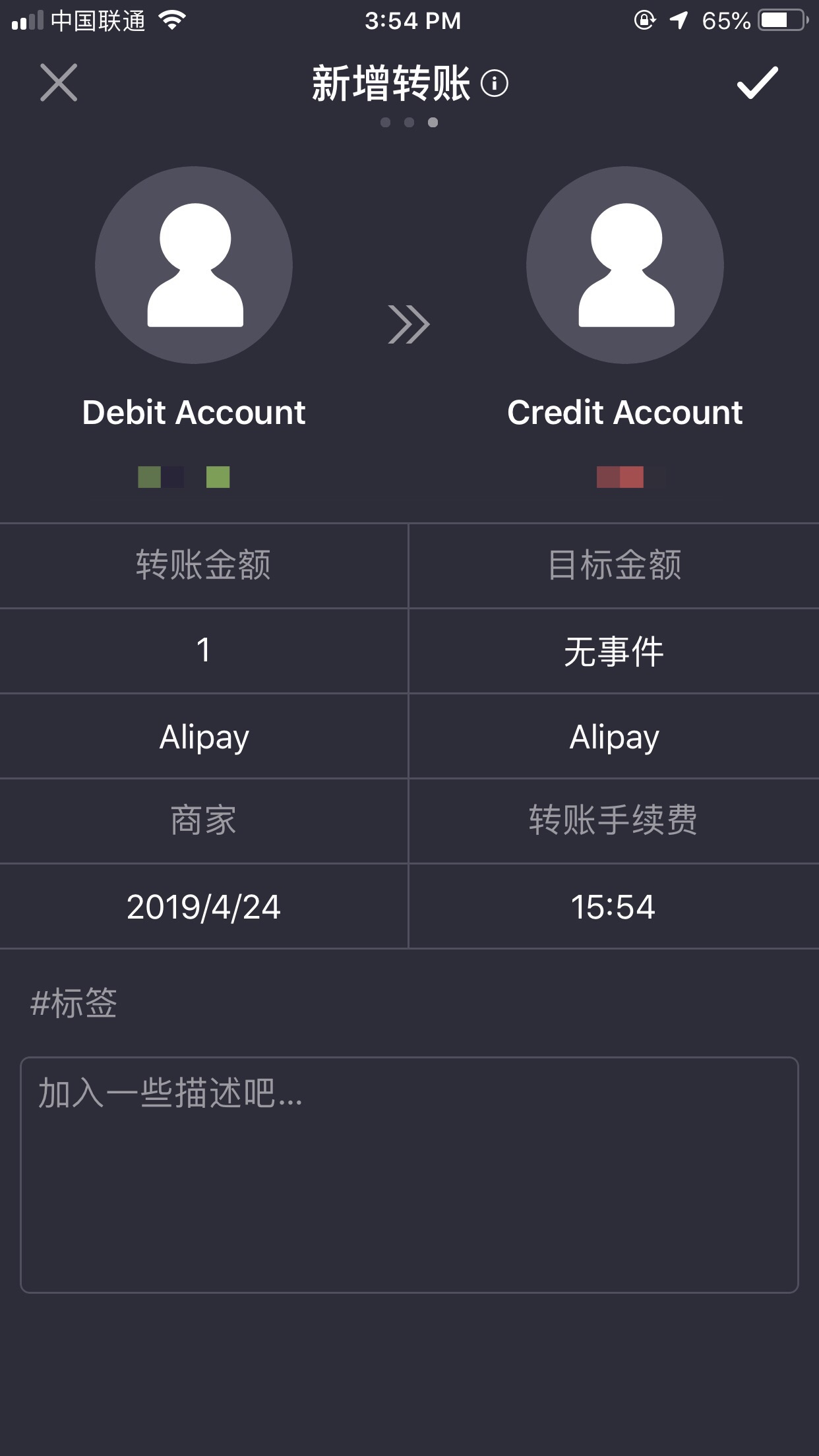Change the time 15:54
The height and width of the screenshot is (1456, 819).
(614, 907)
